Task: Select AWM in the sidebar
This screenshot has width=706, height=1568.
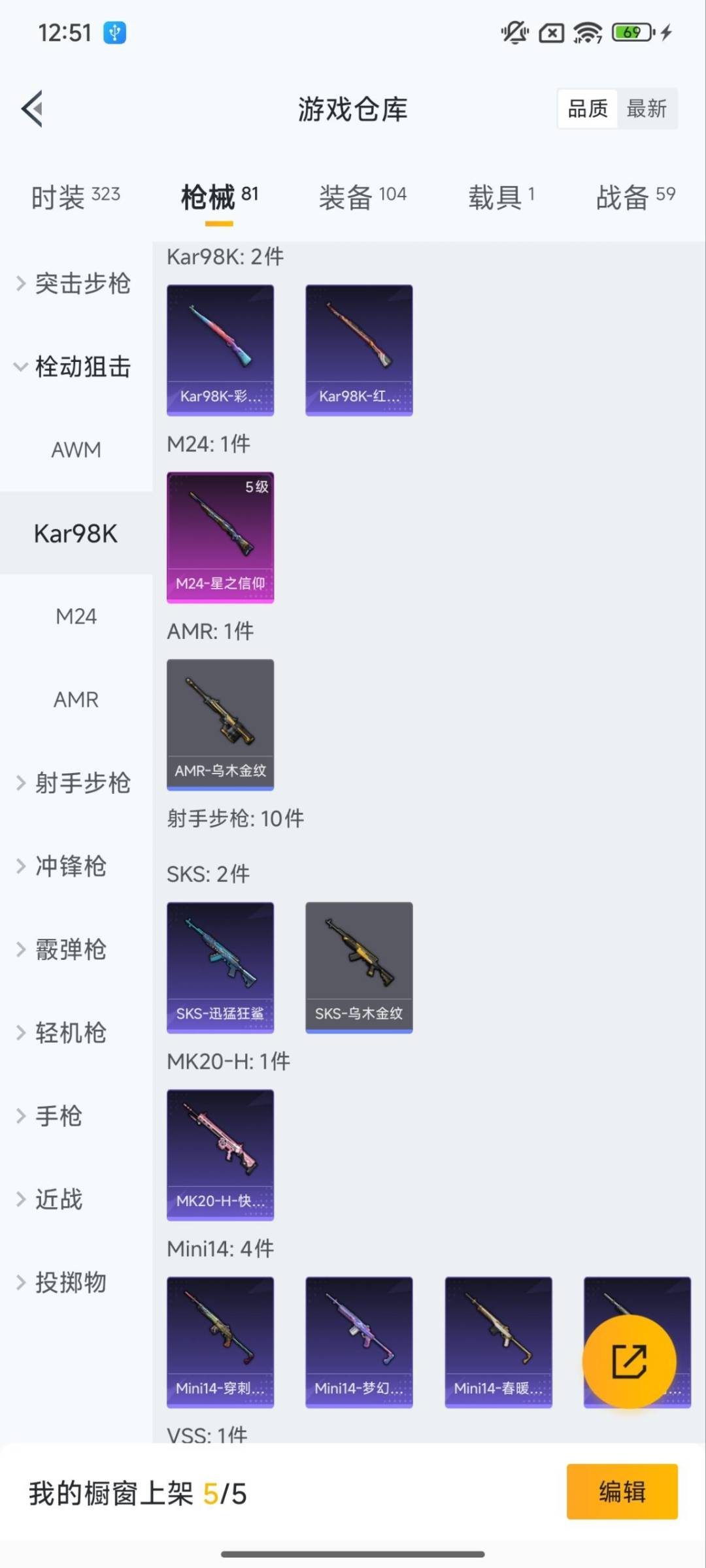Action: 76,449
